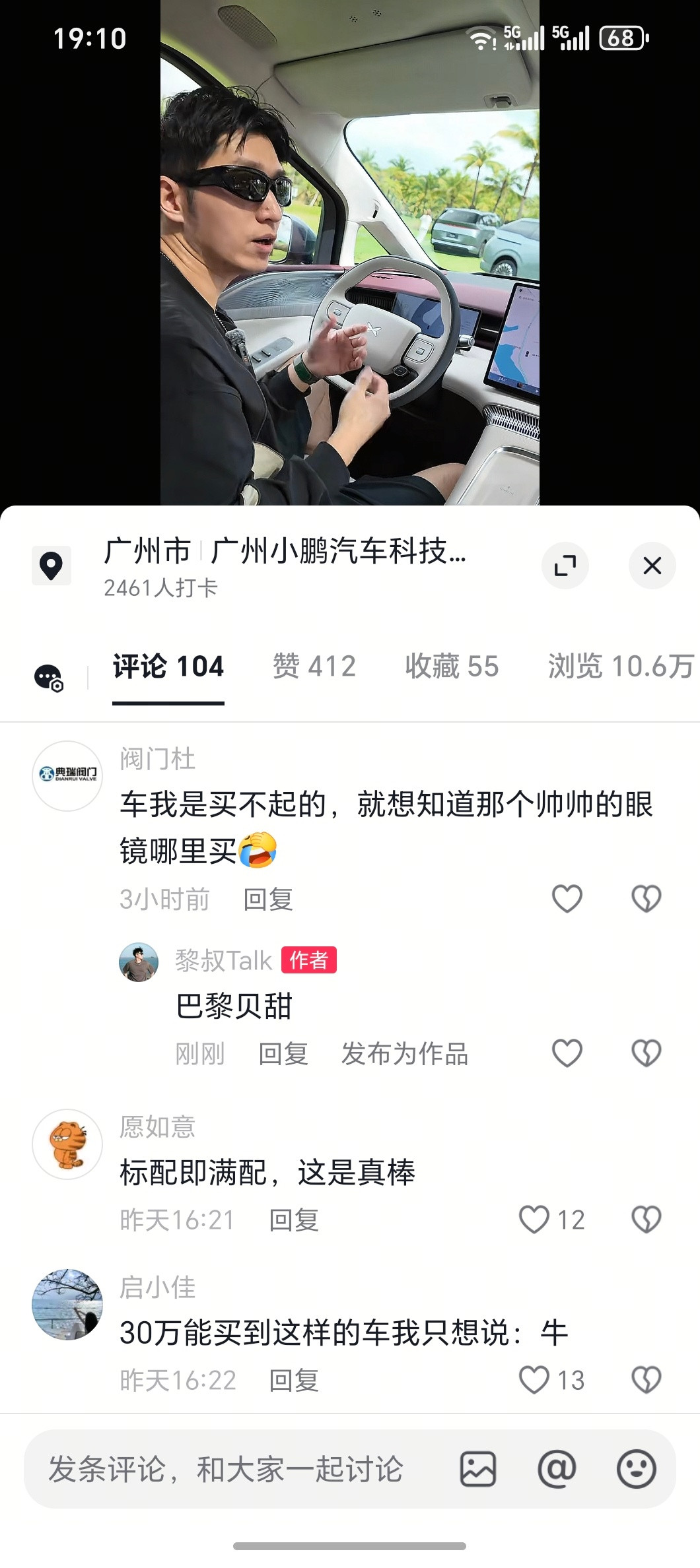The height and width of the screenshot is (1568, 700).
Task: Toggle like on 阀门杜's comment
Action: 566,898
